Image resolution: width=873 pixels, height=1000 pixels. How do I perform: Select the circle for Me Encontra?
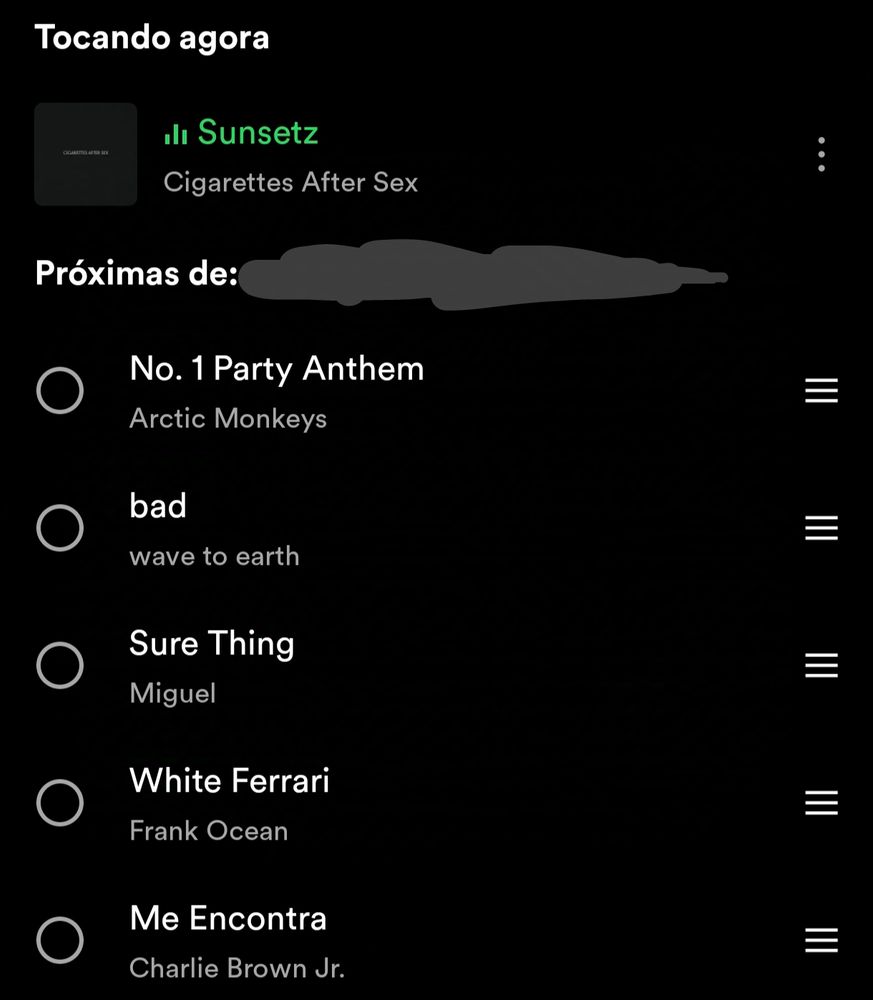pos(60,940)
